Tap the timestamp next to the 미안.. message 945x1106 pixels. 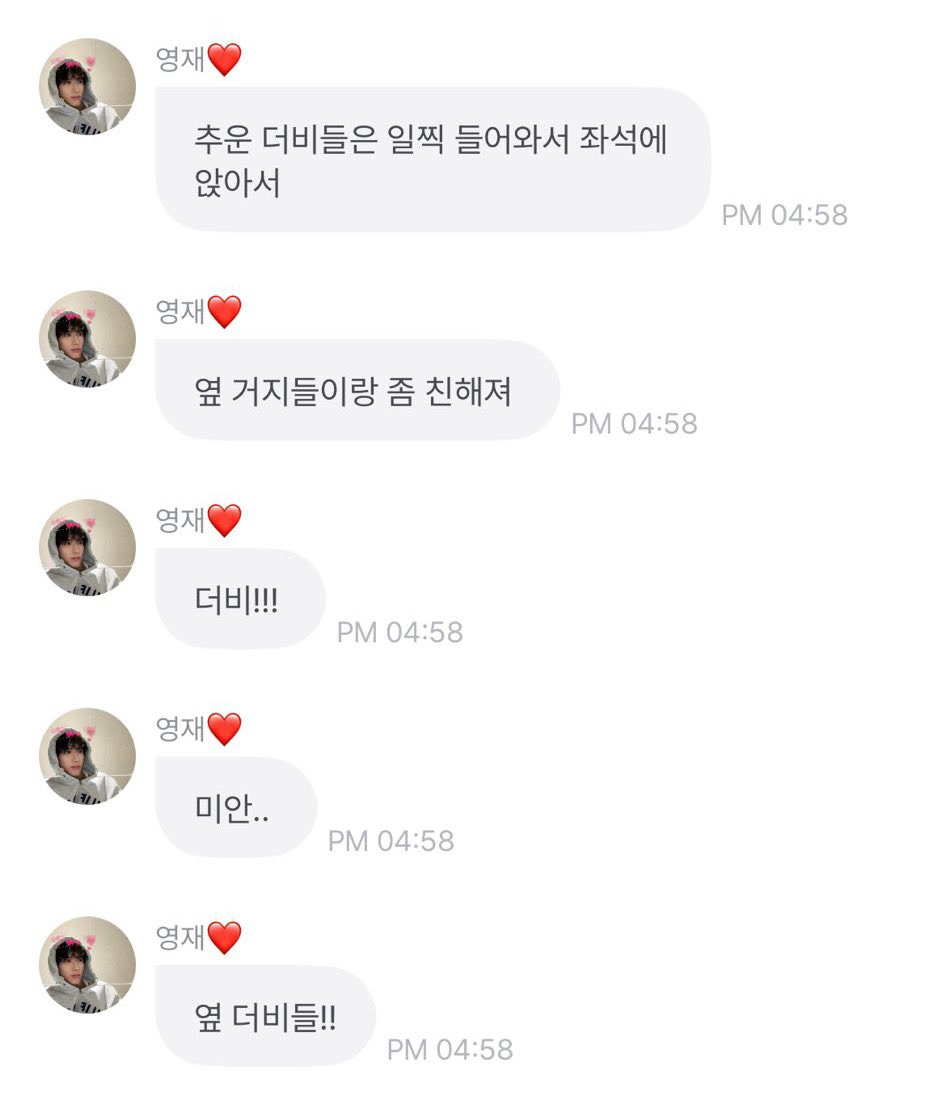pos(396,839)
